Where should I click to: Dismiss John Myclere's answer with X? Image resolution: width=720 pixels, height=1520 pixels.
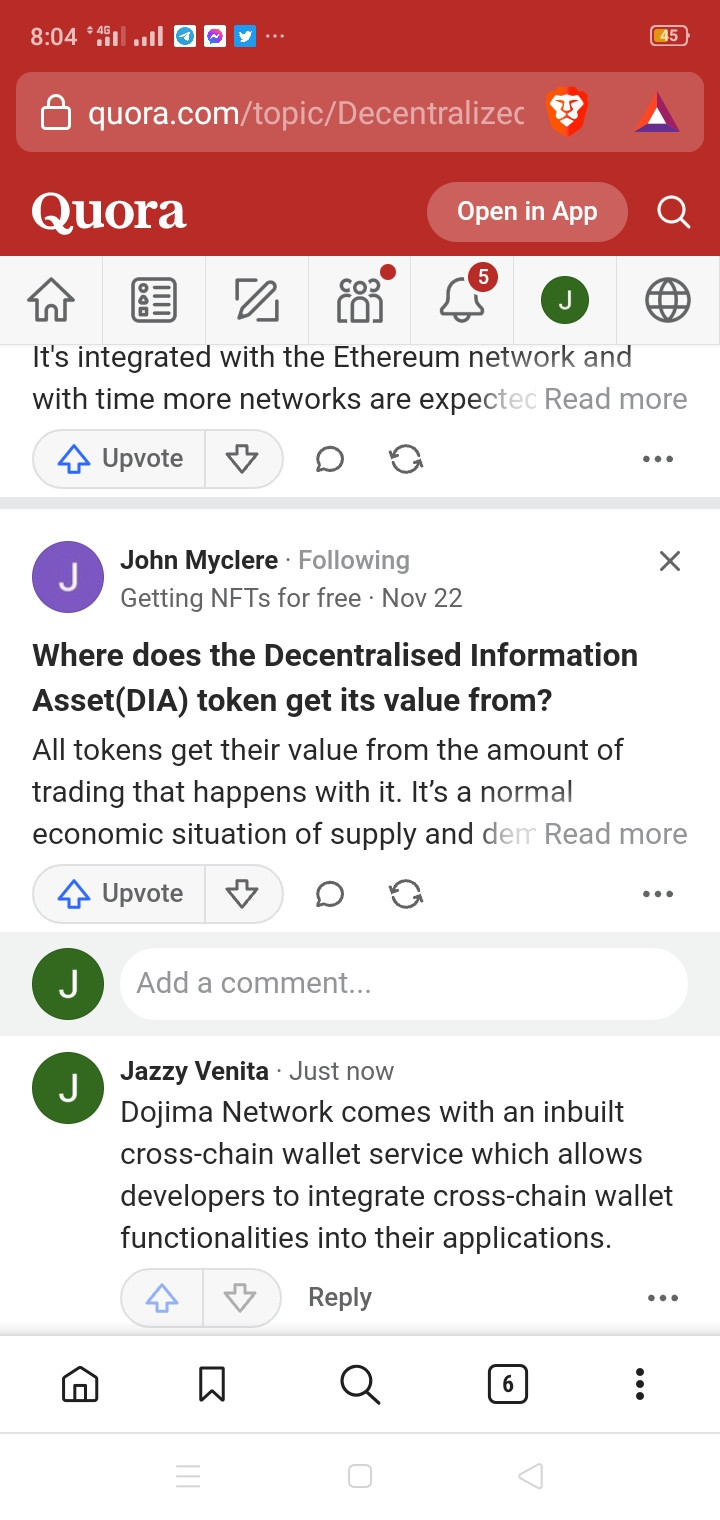(670, 561)
